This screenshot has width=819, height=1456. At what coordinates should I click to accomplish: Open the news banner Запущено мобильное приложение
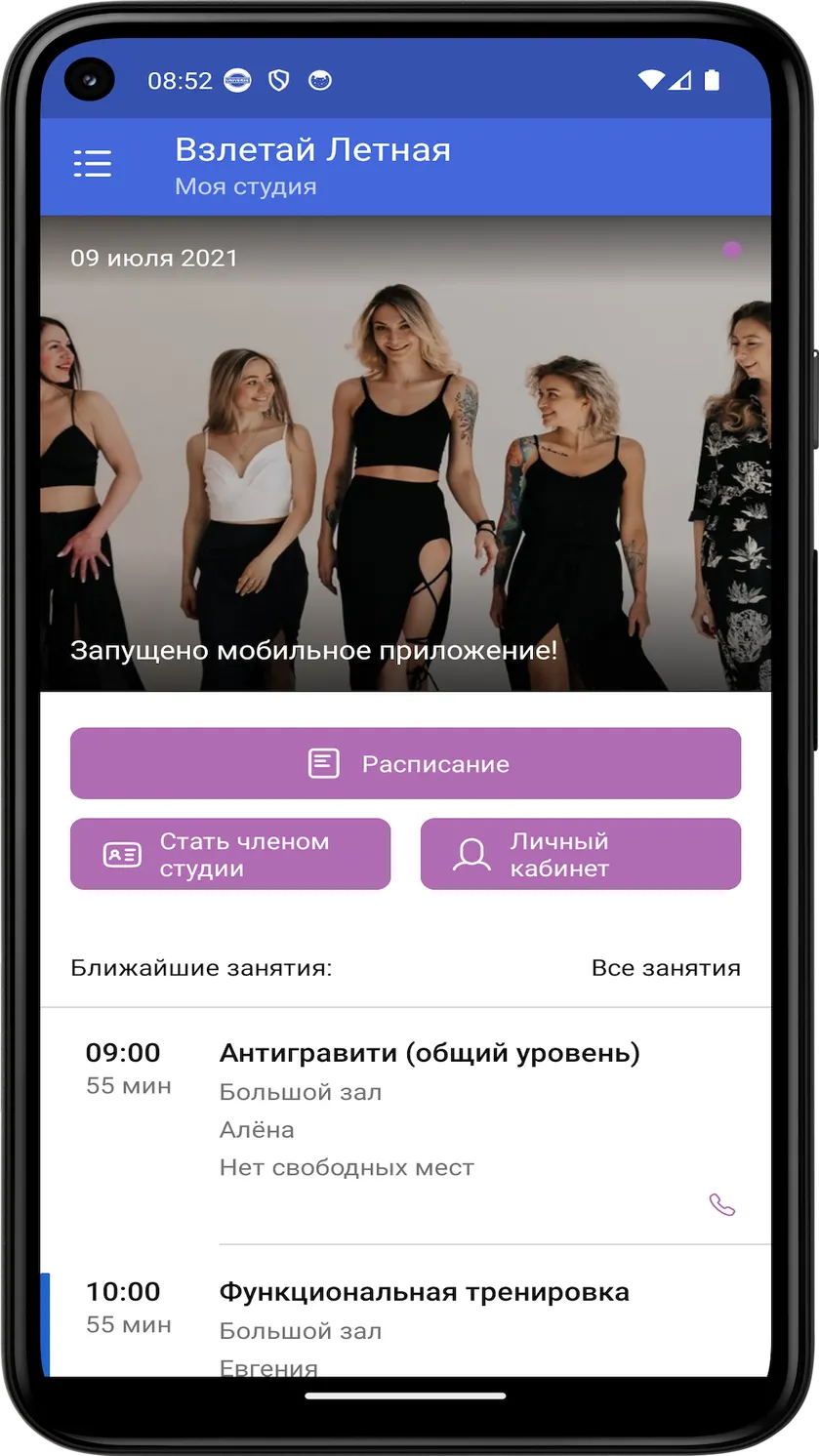[405, 454]
